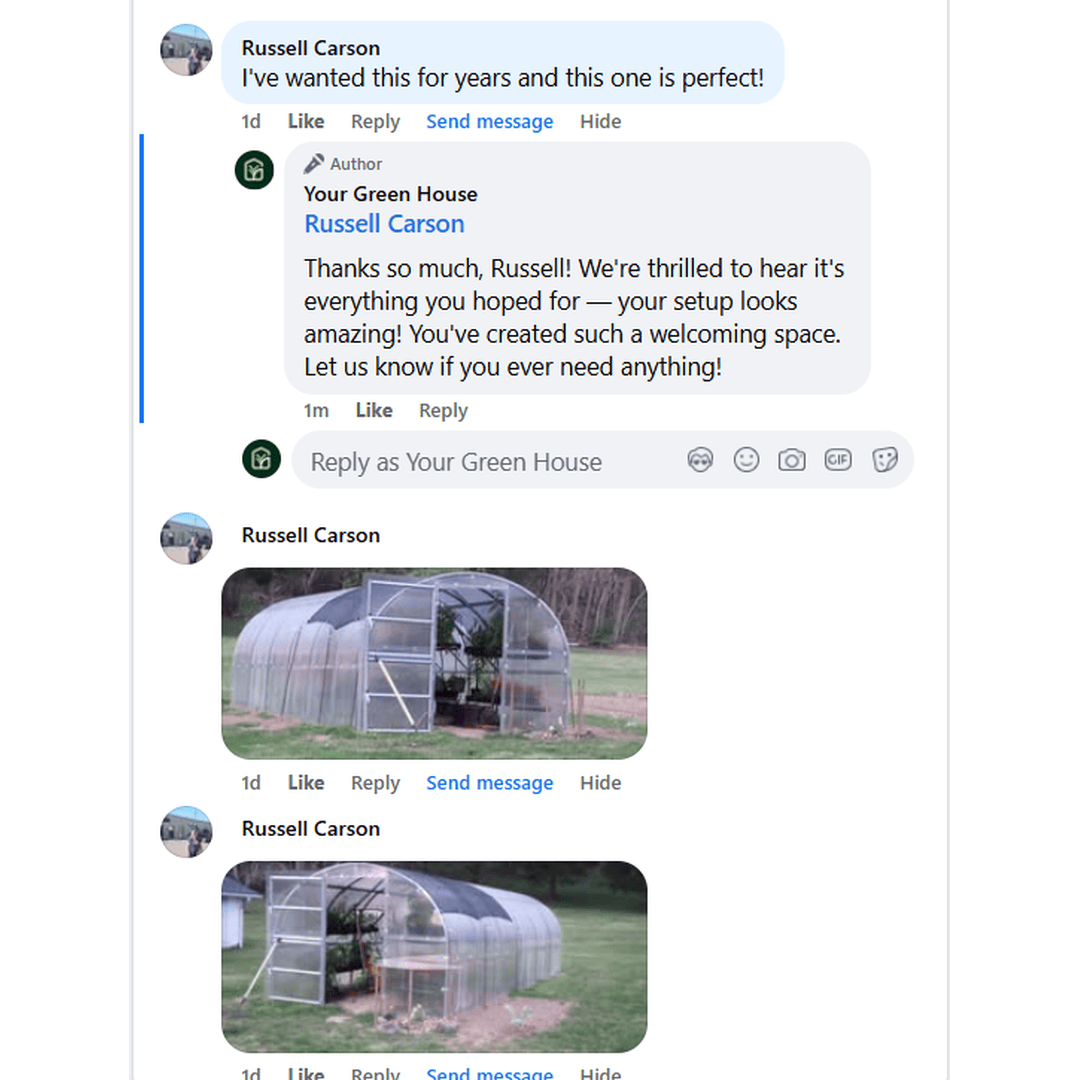Reply to Your Green House's response
1080x1080 pixels.
click(x=443, y=410)
